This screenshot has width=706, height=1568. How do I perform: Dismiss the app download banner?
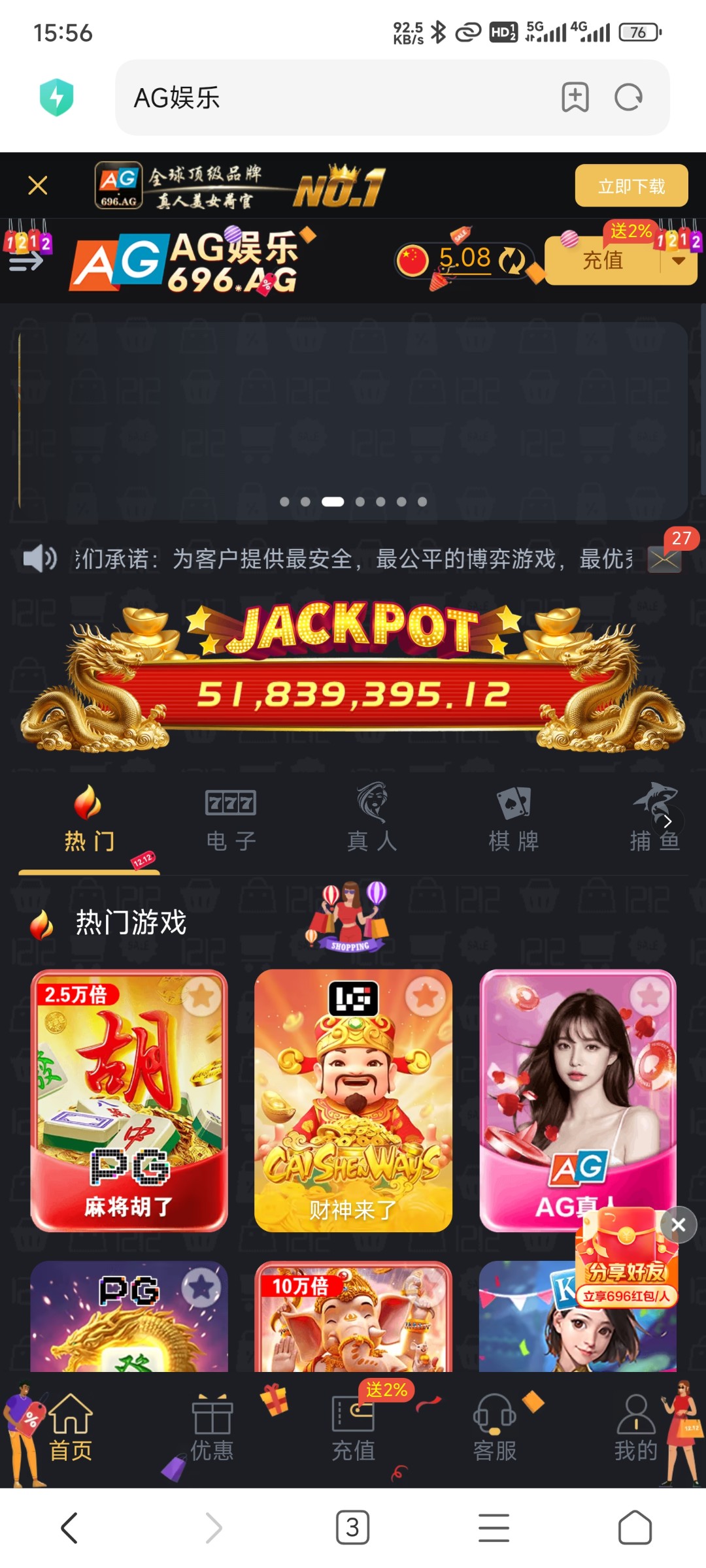(x=38, y=186)
